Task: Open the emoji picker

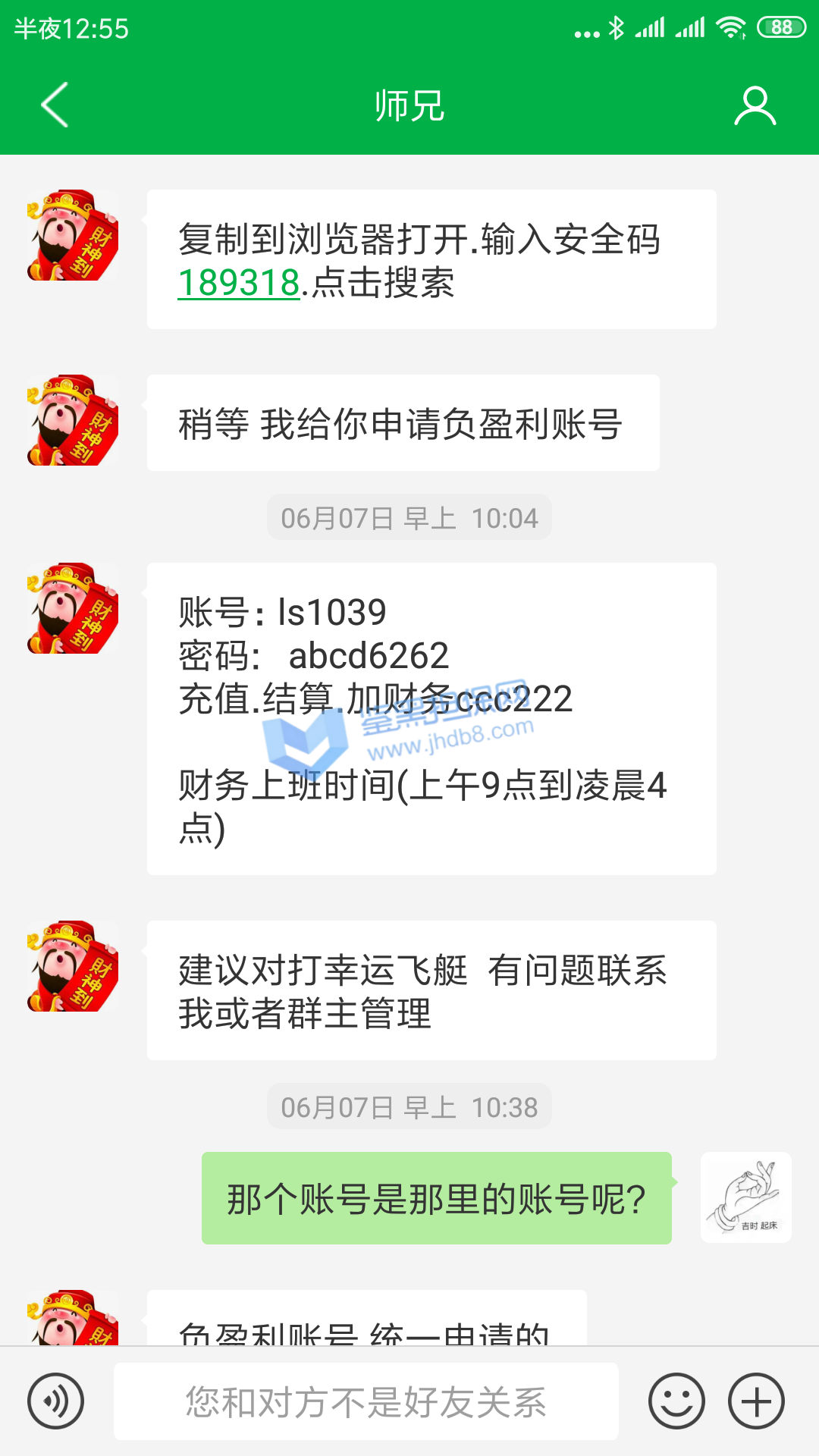Action: pos(676,1401)
